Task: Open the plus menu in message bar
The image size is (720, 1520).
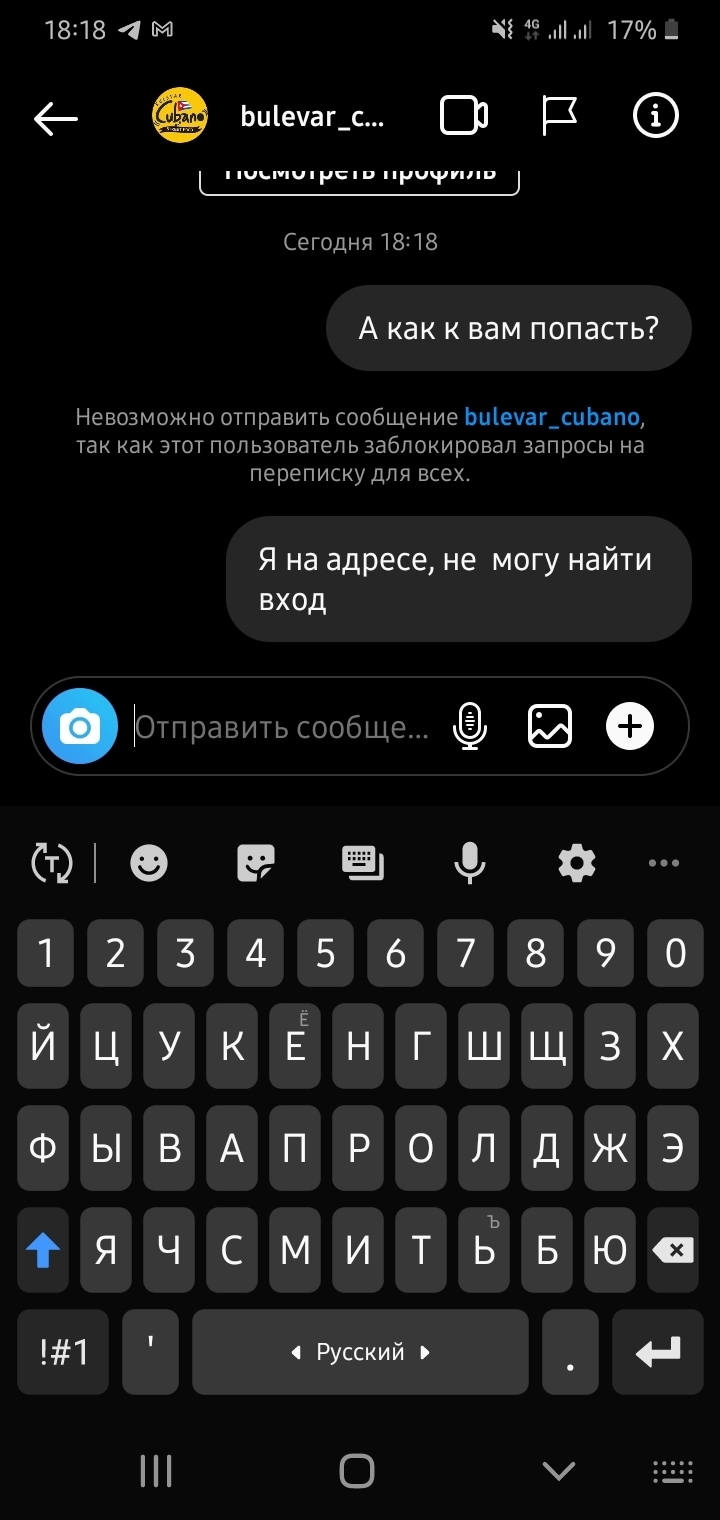Action: (x=630, y=726)
